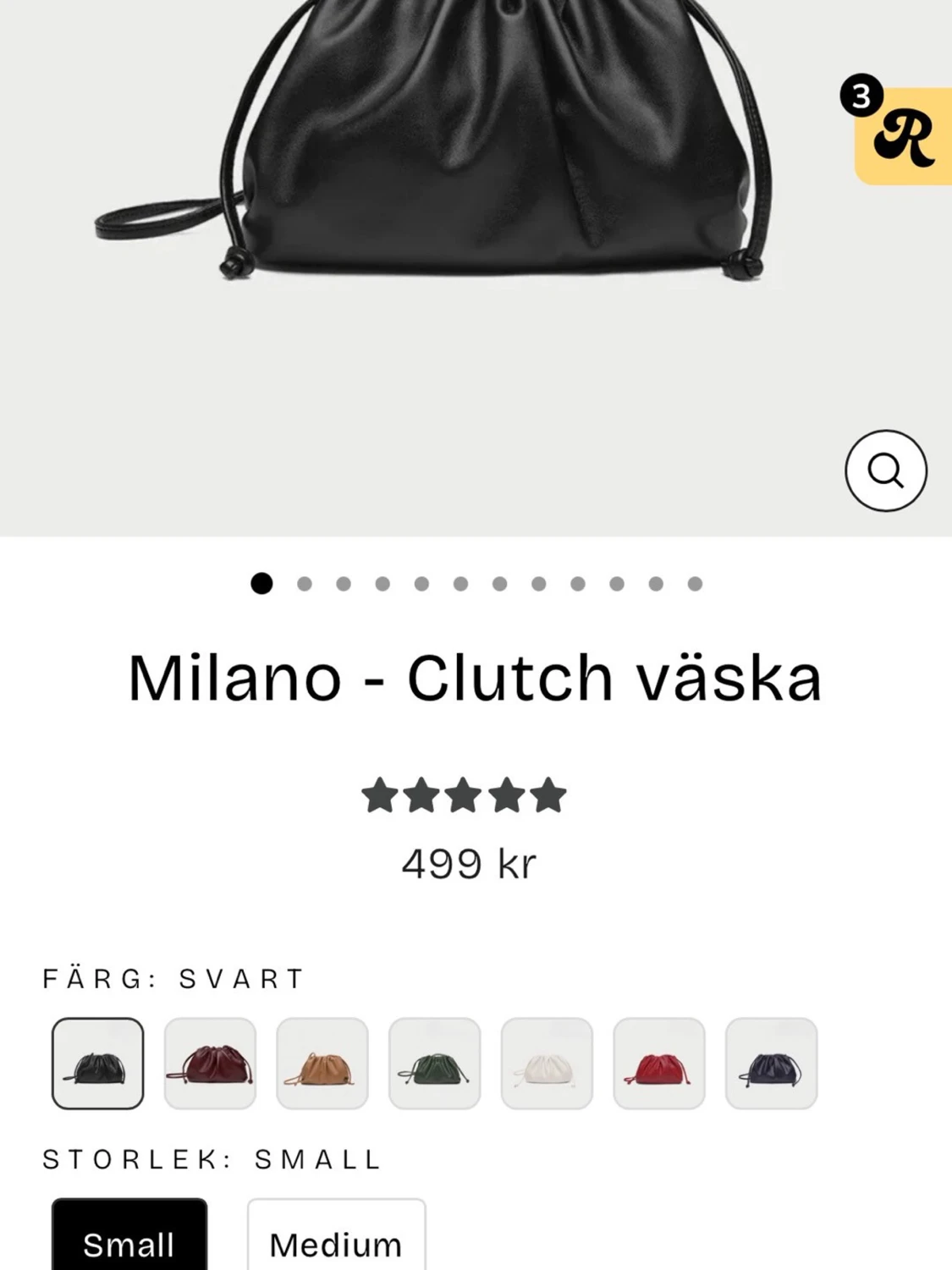The image size is (952, 1270).
Task: Select the Small size option
Action: click(x=127, y=1244)
